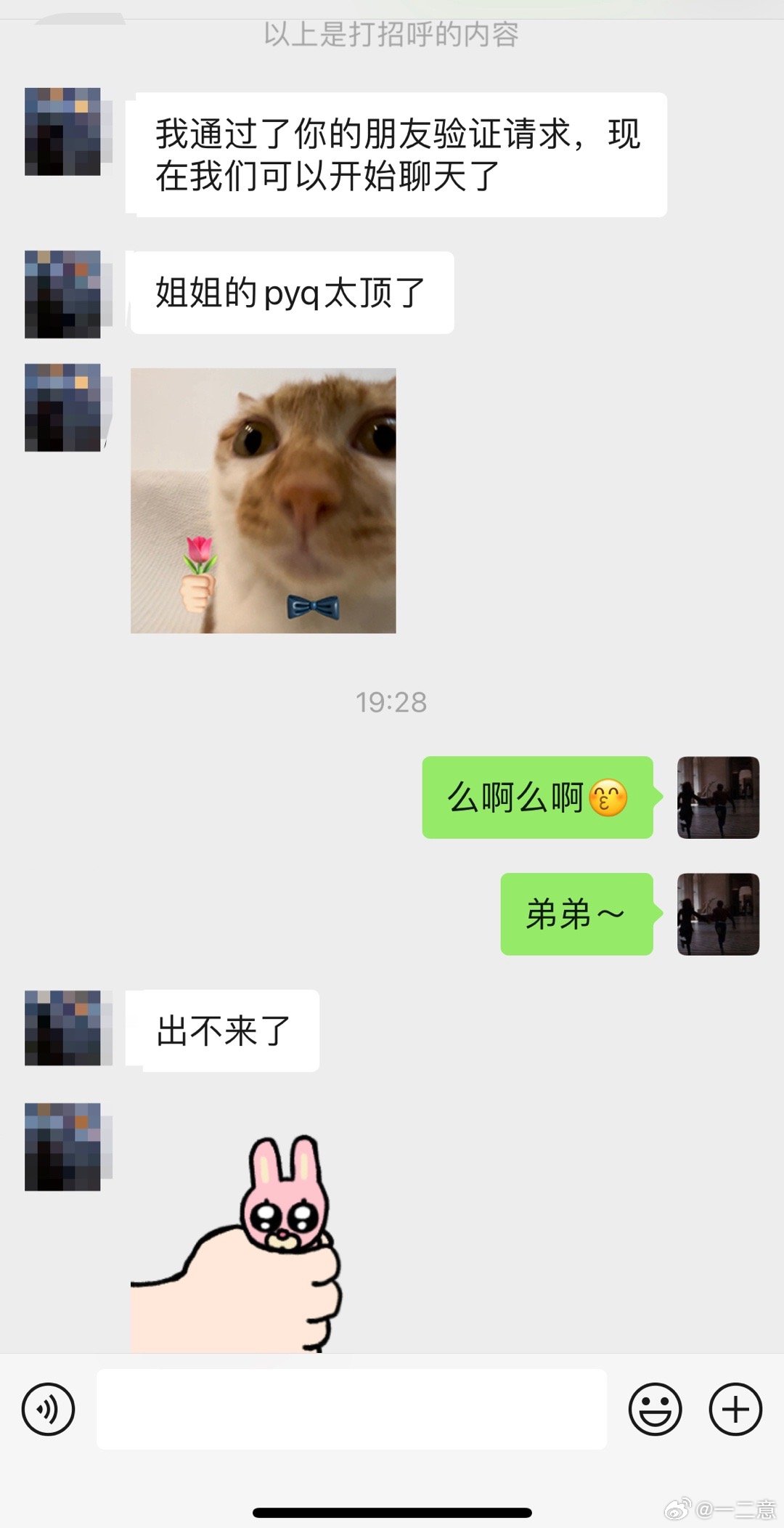784x1528 pixels.
Task: Switch to voice message input
Action: click(x=49, y=1410)
